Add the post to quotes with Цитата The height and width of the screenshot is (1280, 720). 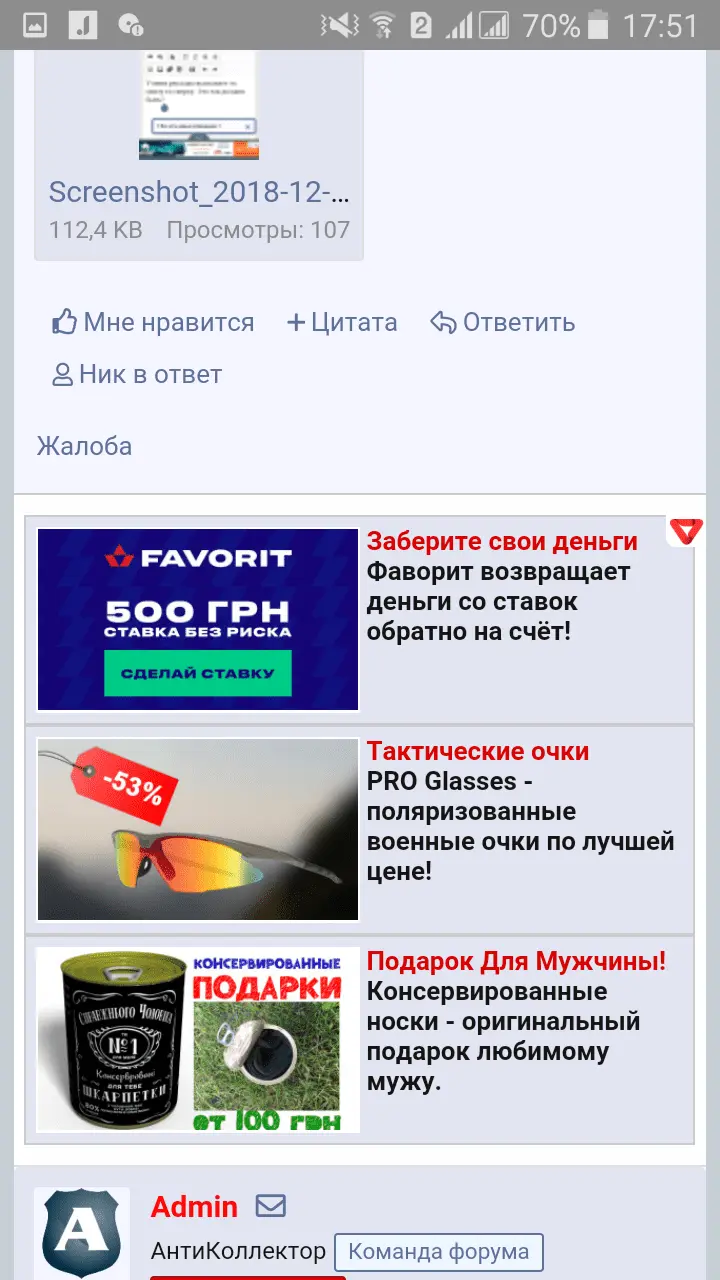[342, 323]
